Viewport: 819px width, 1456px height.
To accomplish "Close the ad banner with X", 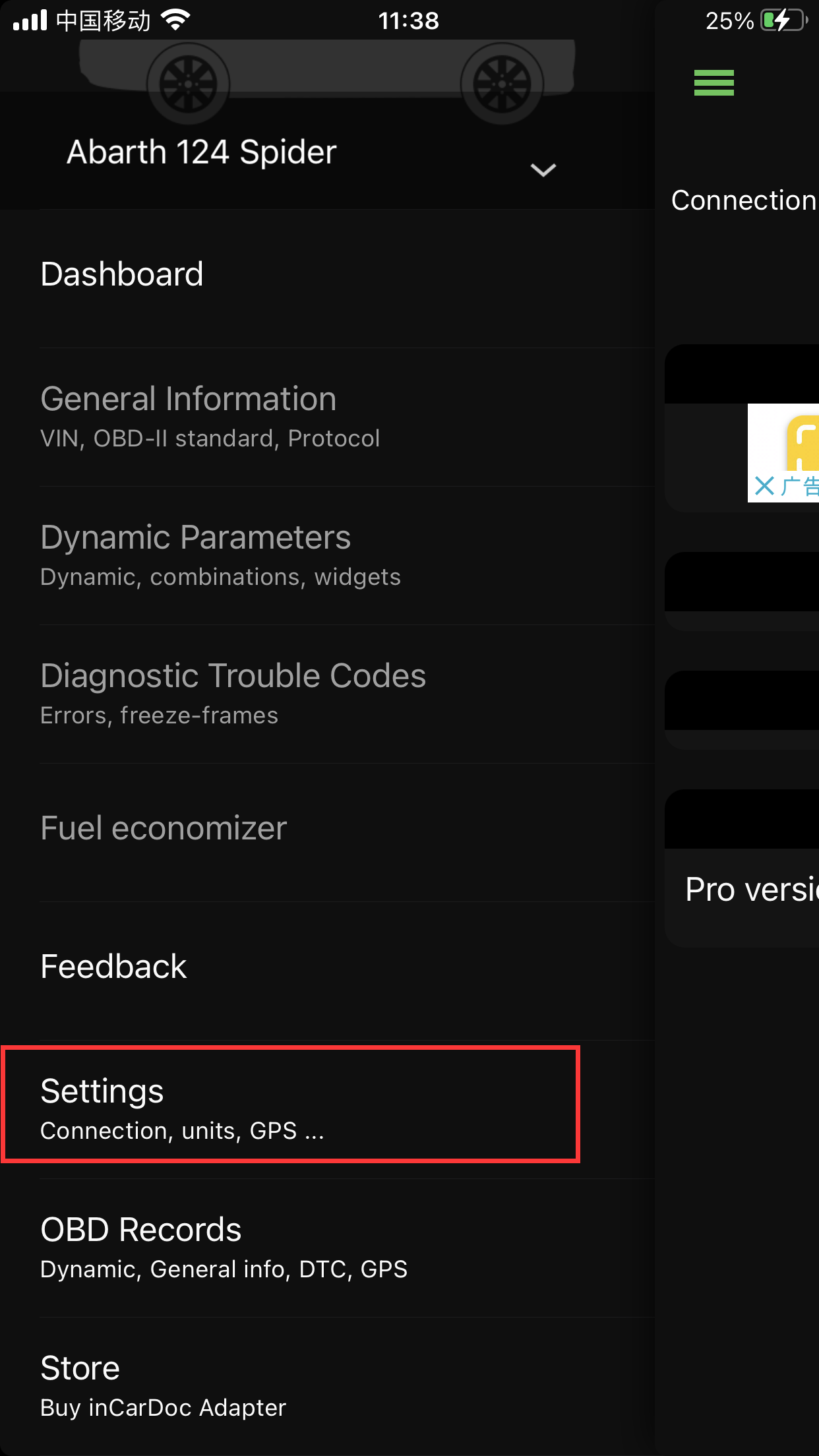I will tap(764, 486).
